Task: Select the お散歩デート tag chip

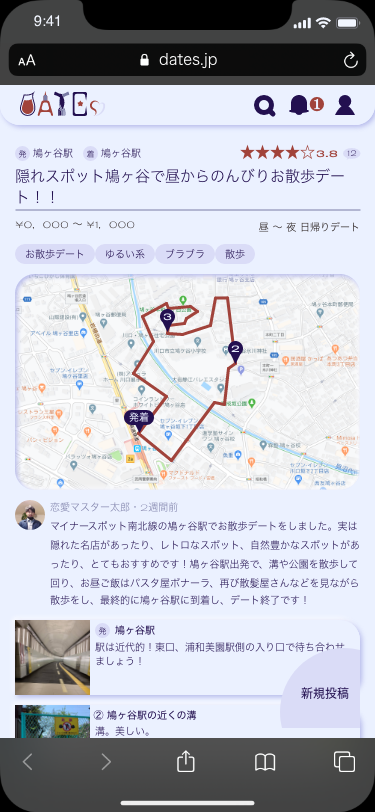Action: click(x=54, y=254)
